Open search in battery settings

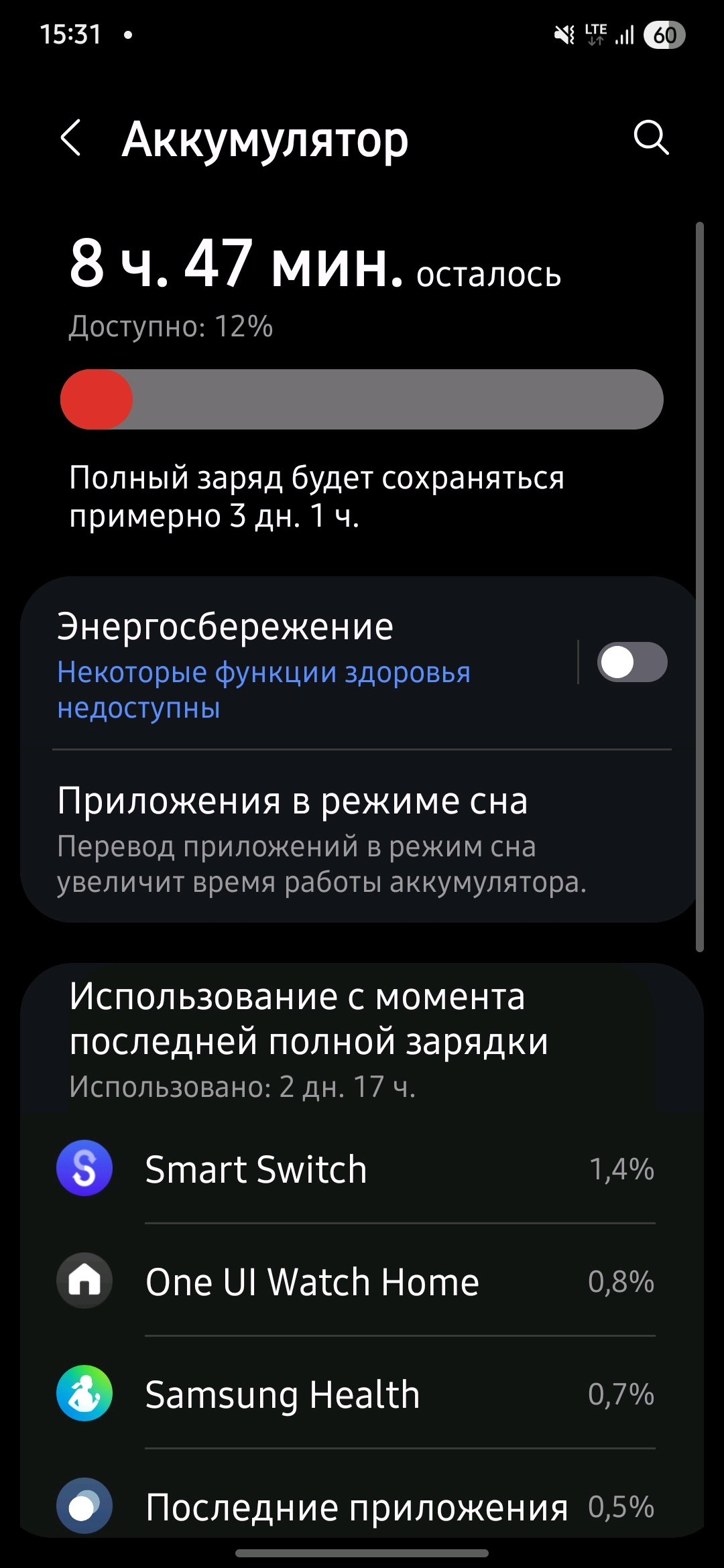[650, 139]
